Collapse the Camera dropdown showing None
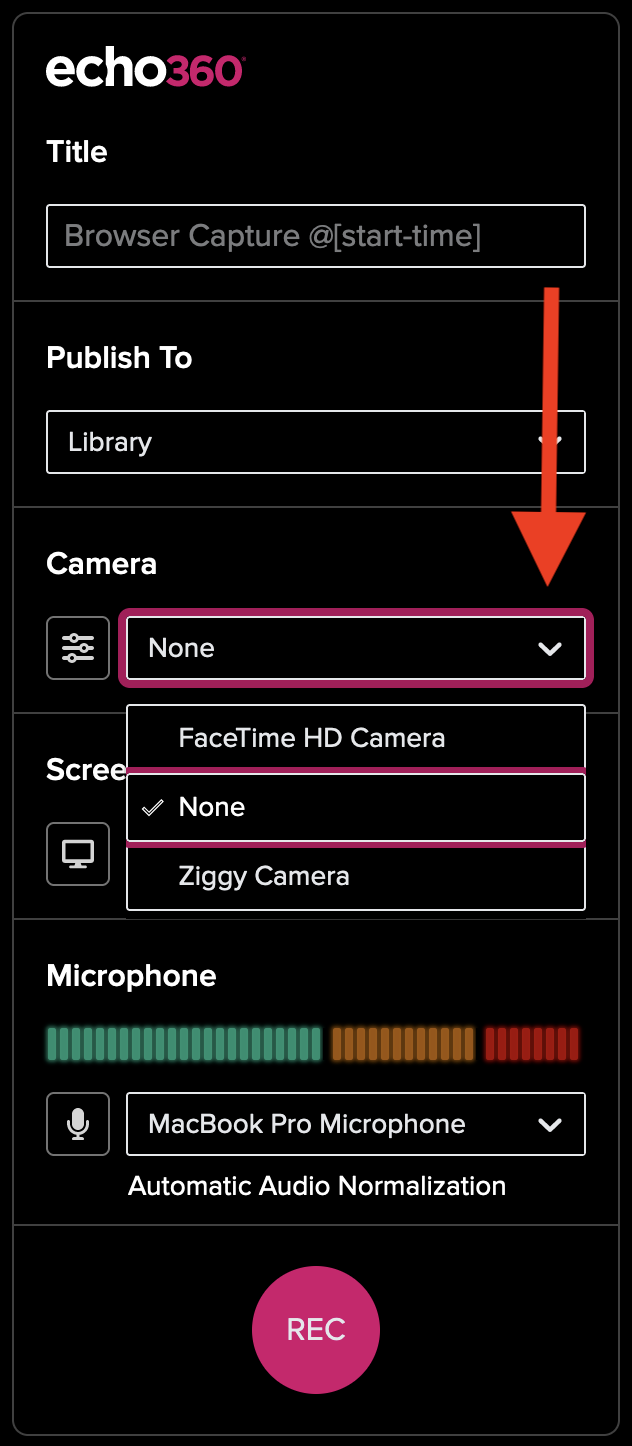The image size is (632, 1446). click(x=355, y=648)
